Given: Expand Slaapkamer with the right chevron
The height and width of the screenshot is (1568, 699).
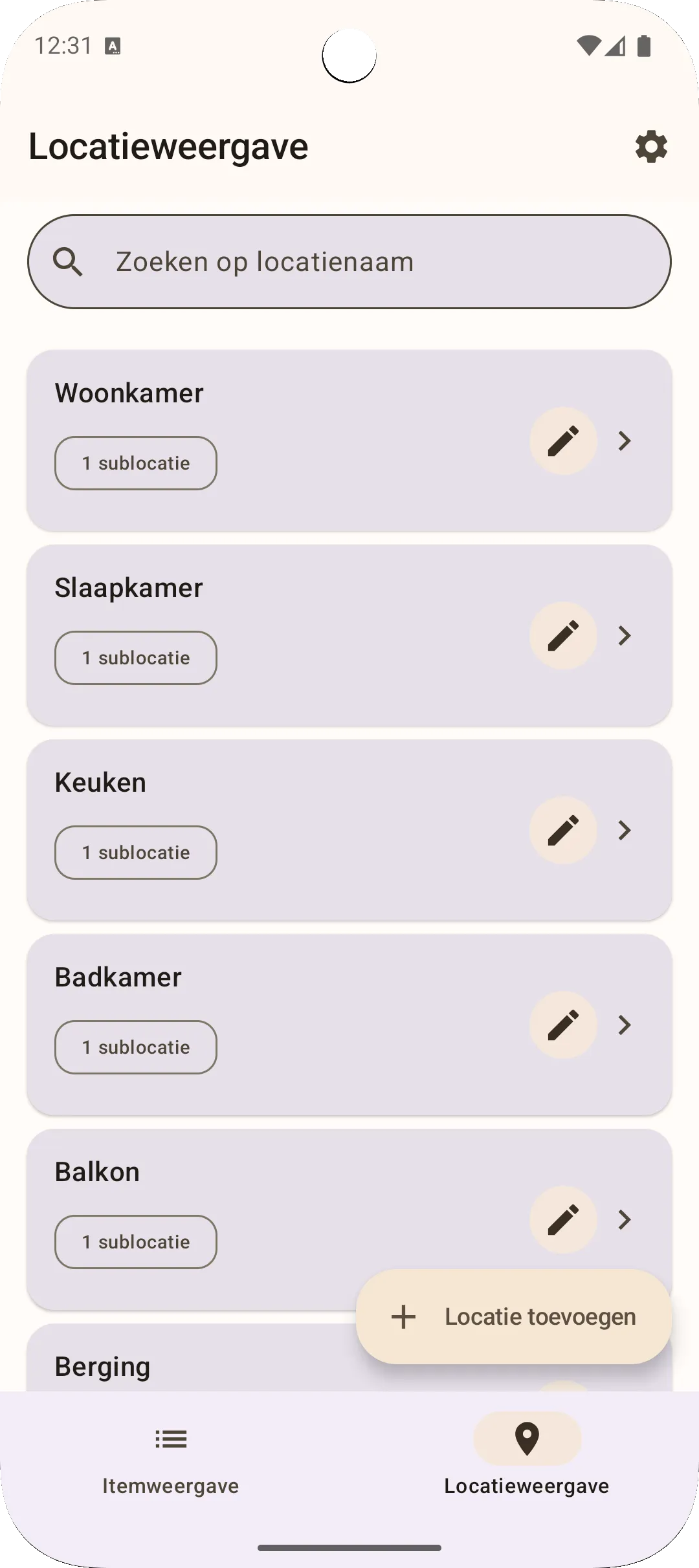Looking at the screenshot, I should click(625, 636).
